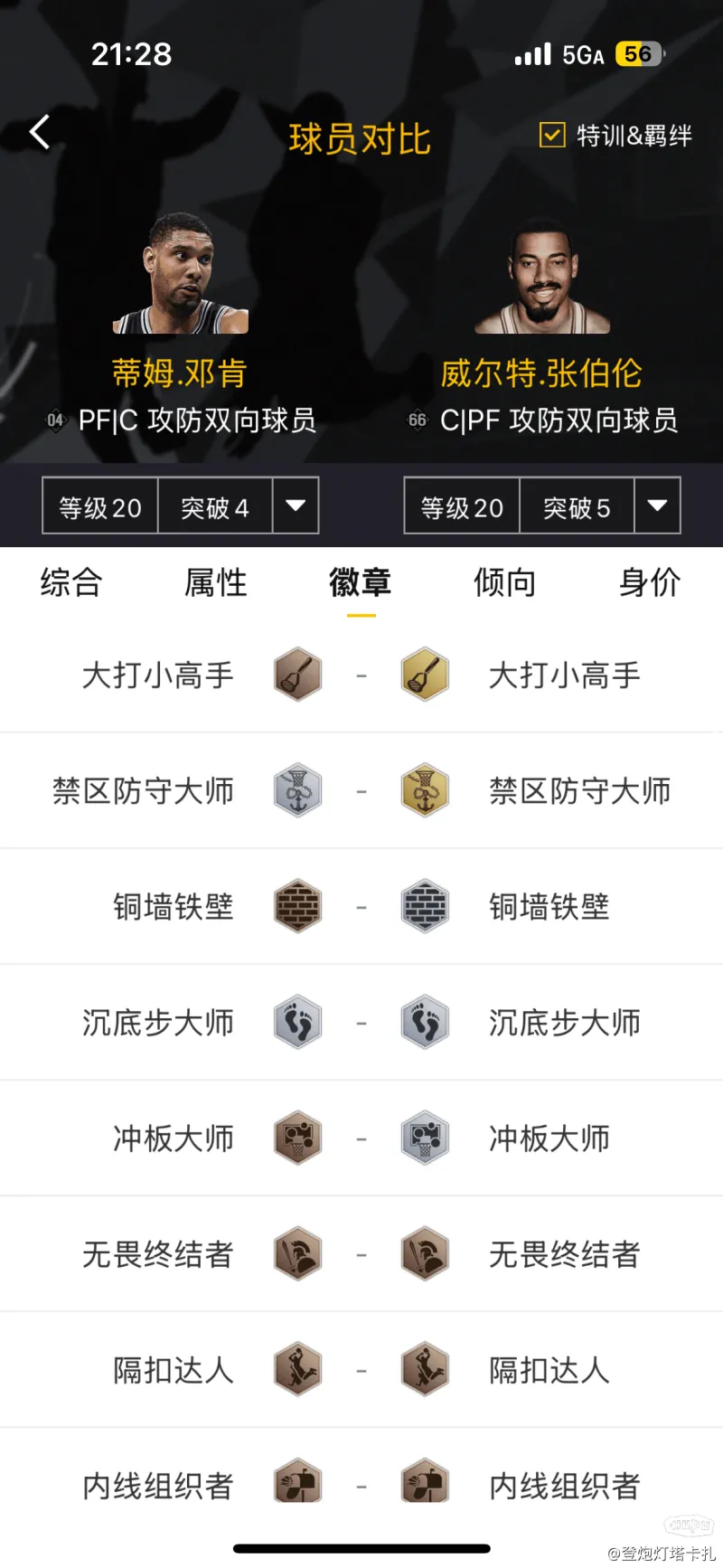Select the 徽章 tab
This screenshot has height=1568, width=723.
(x=361, y=582)
